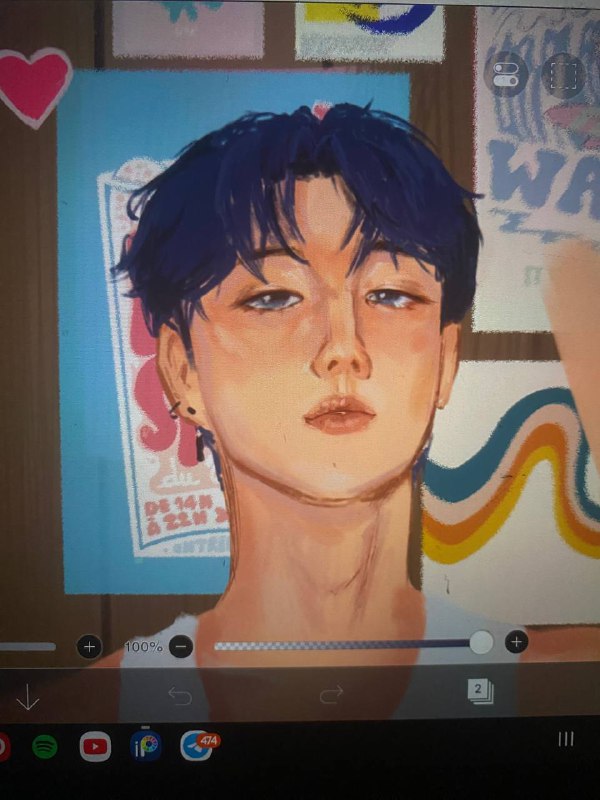The image size is (600, 800).
Task: Open the toggle switches icon at the top
Action: click(506, 74)
